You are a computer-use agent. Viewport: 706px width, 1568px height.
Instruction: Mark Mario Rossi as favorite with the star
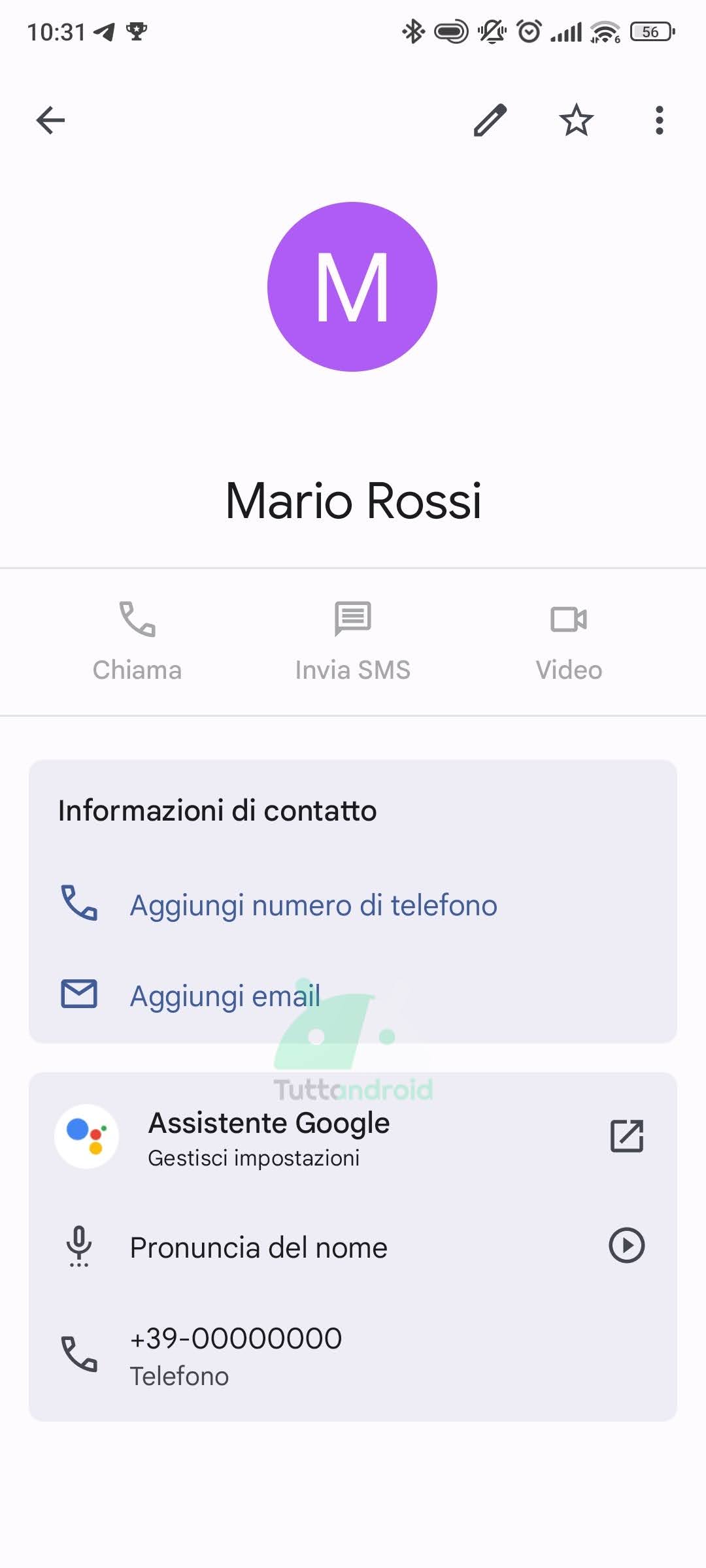pos(576,120)
